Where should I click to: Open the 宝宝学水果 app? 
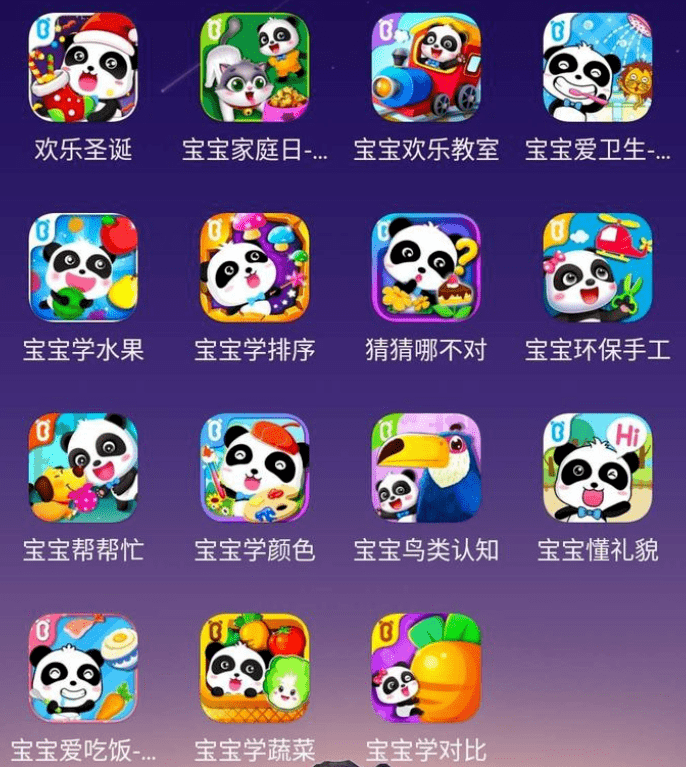tap(83, 267)
